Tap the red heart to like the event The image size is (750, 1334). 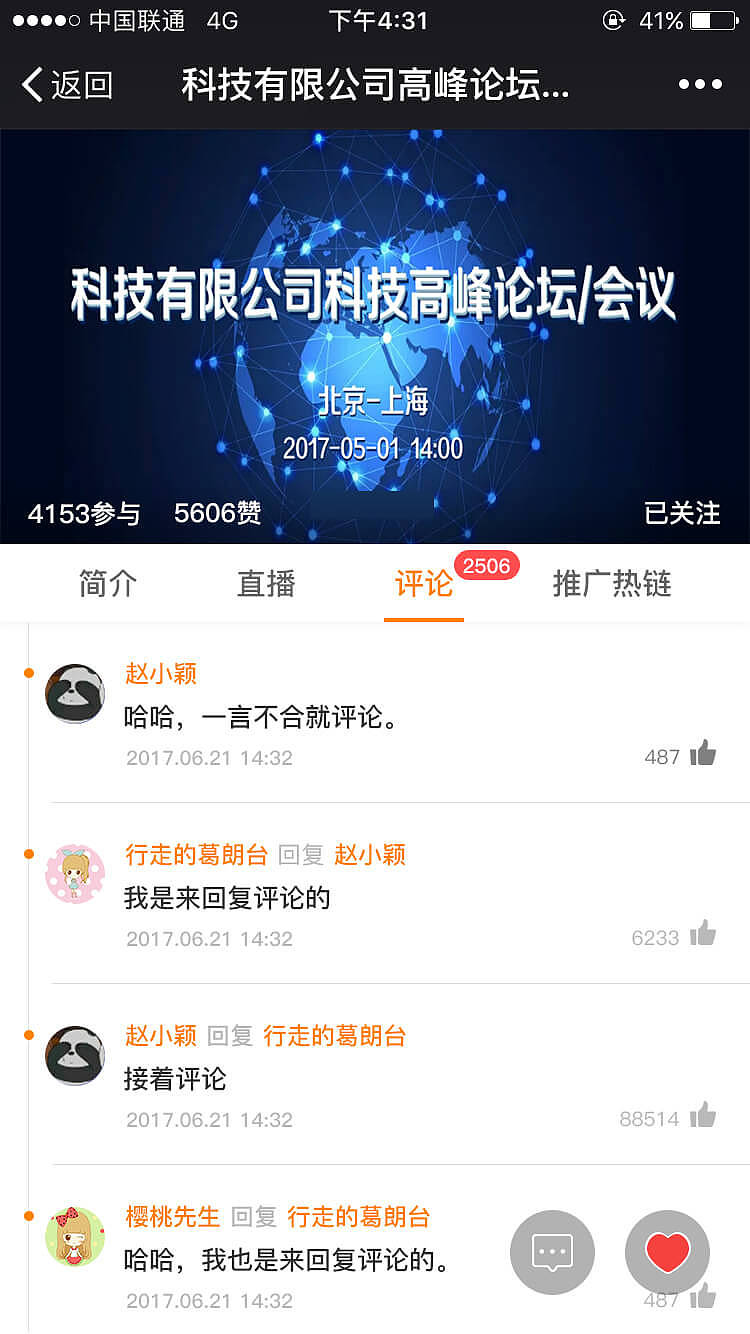click(x=667, y=1252)
